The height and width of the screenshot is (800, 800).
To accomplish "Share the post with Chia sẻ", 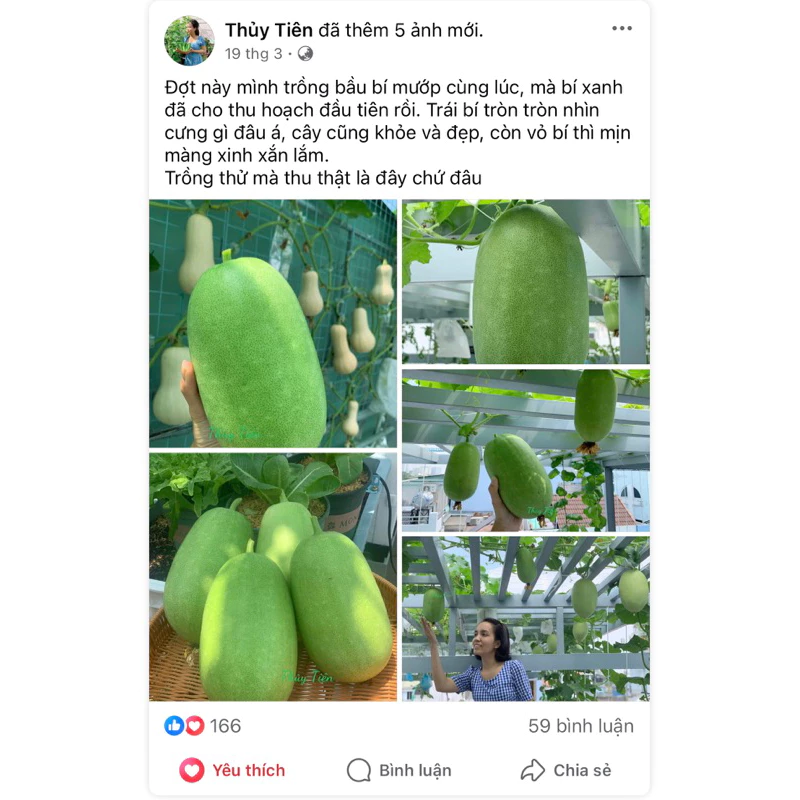I will point(566,770).
